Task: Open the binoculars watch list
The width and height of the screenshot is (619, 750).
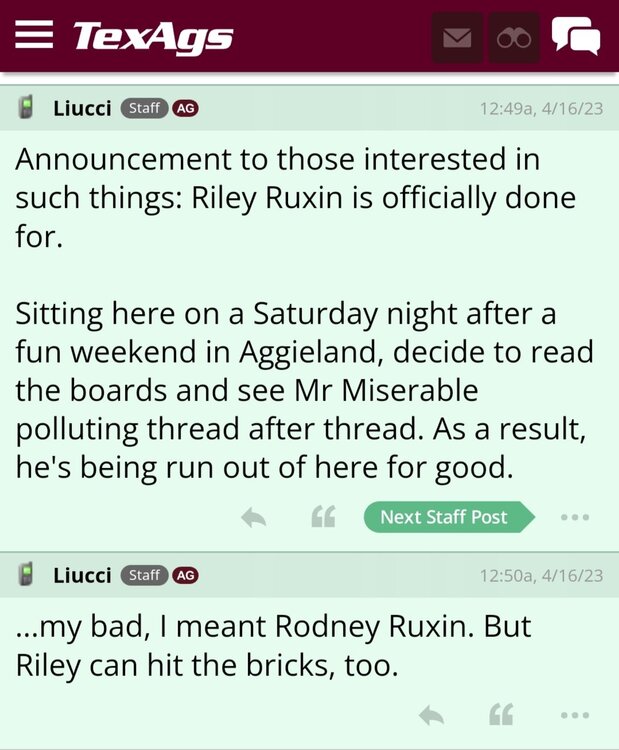Action: (x=514, y=38)
